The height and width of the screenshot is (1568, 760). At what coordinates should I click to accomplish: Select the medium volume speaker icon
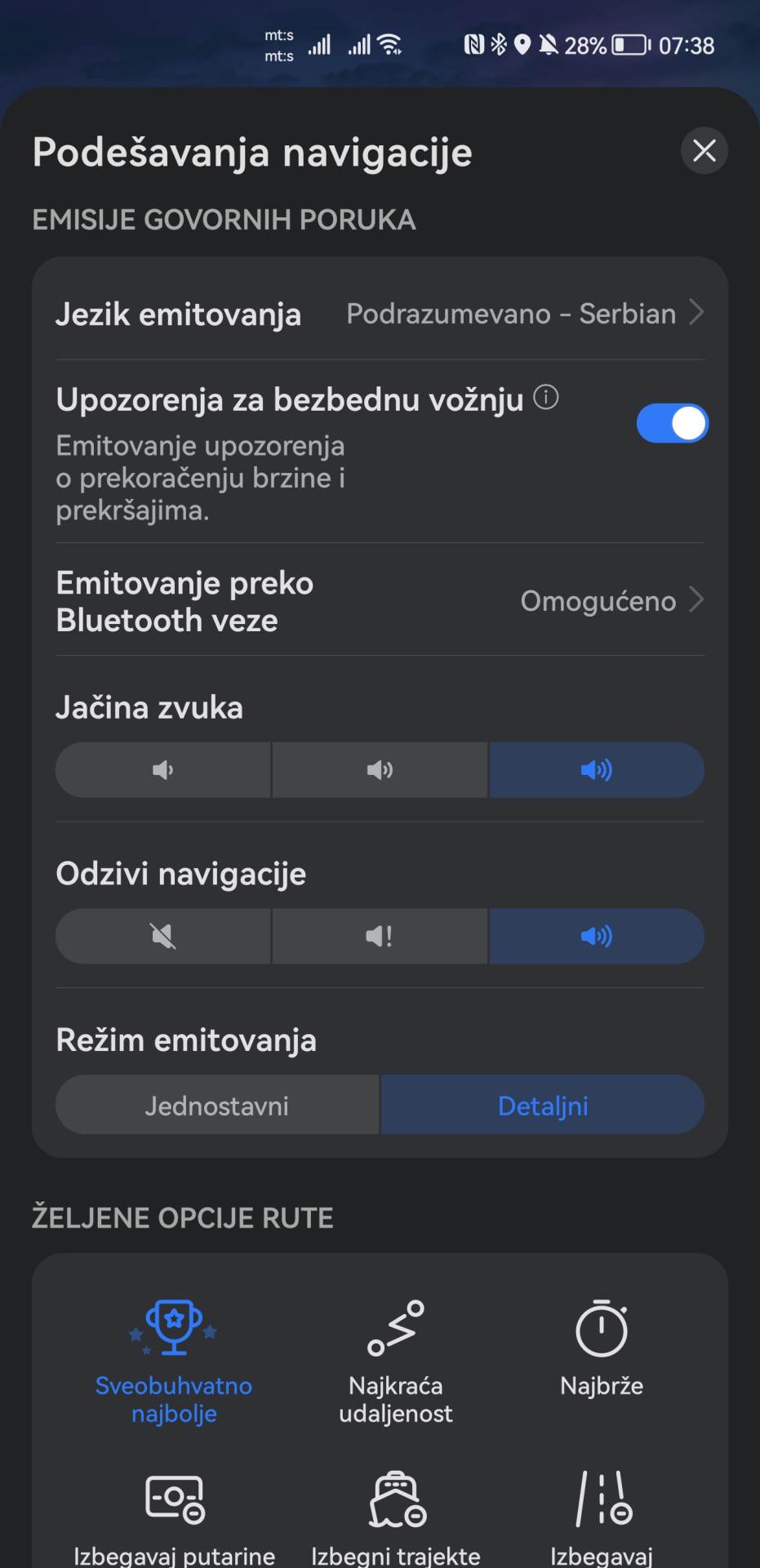pos(380,769)
